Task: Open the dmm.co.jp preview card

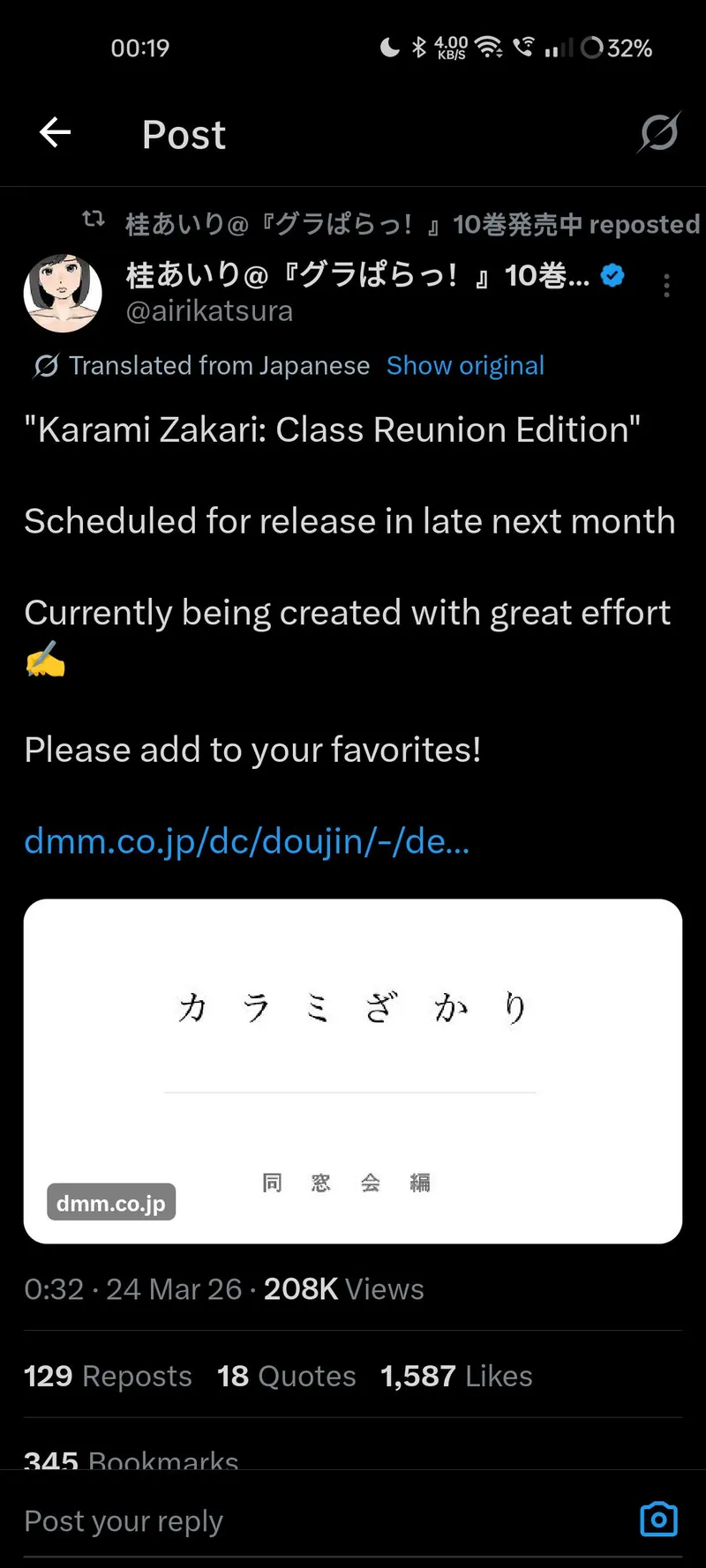Action: pyautogui.click(x=353, y=1071)
